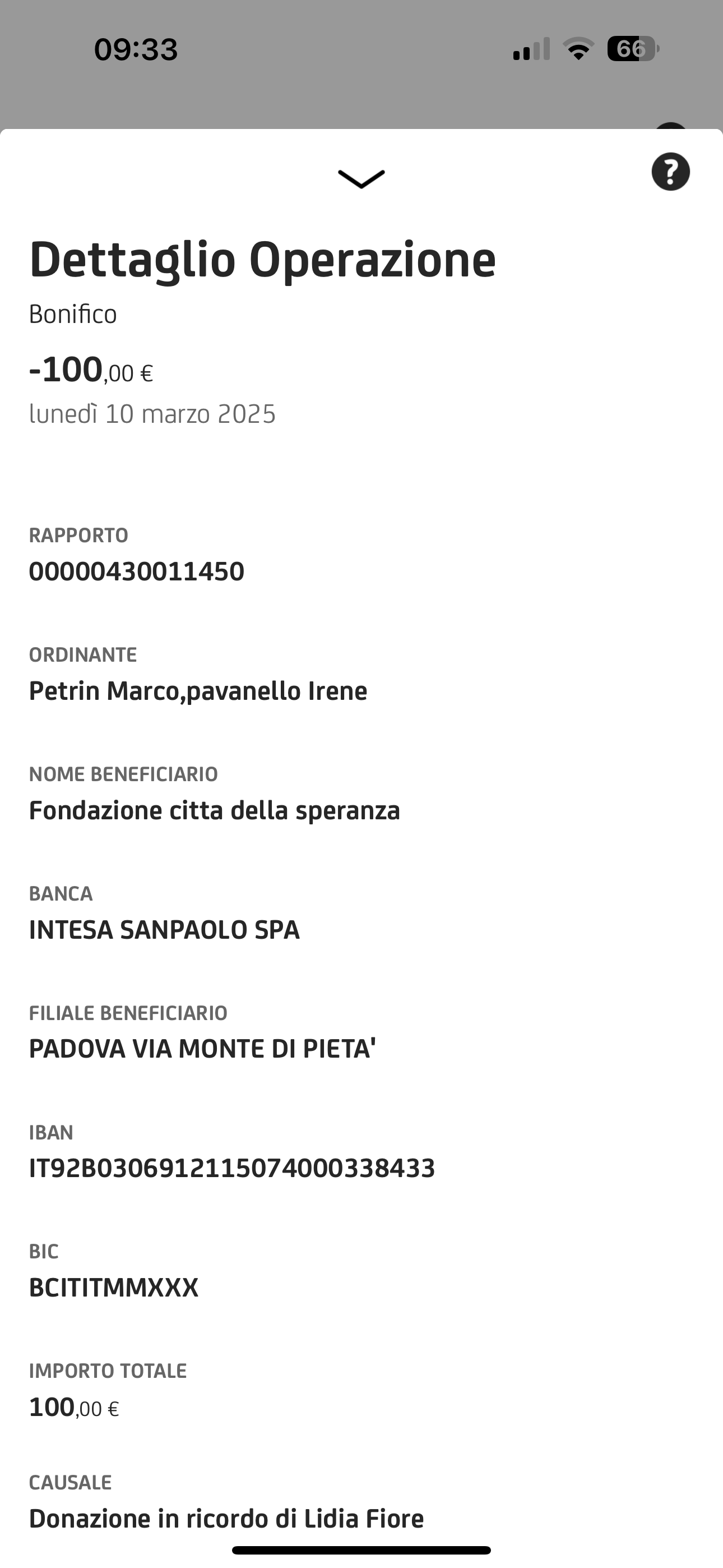Collapse the sheet with the down chevron
Image resolution: width=723 pixels, height=1568 pixels.
(x=361, y=179)
